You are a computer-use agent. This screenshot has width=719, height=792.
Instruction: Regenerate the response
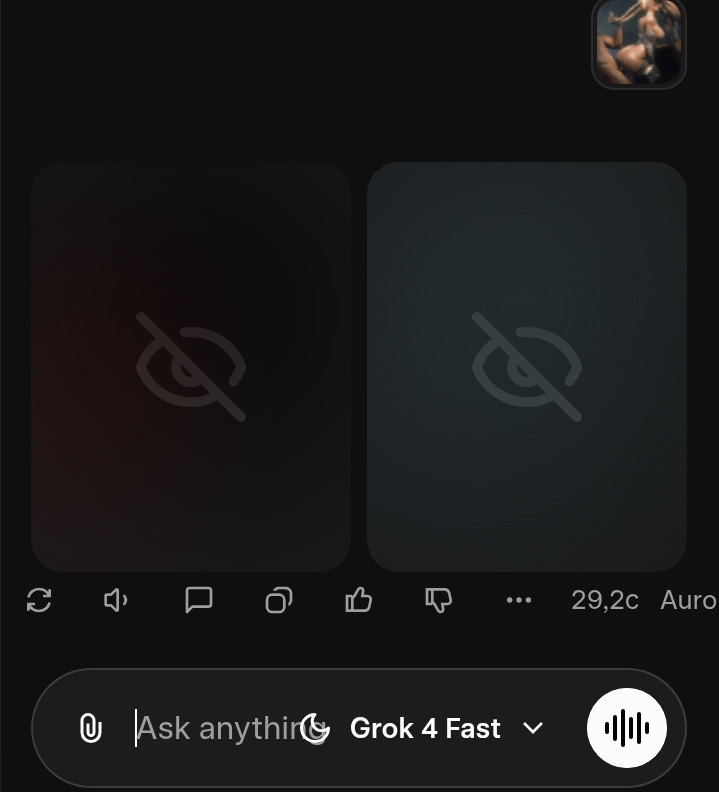[x=39, y=600]
